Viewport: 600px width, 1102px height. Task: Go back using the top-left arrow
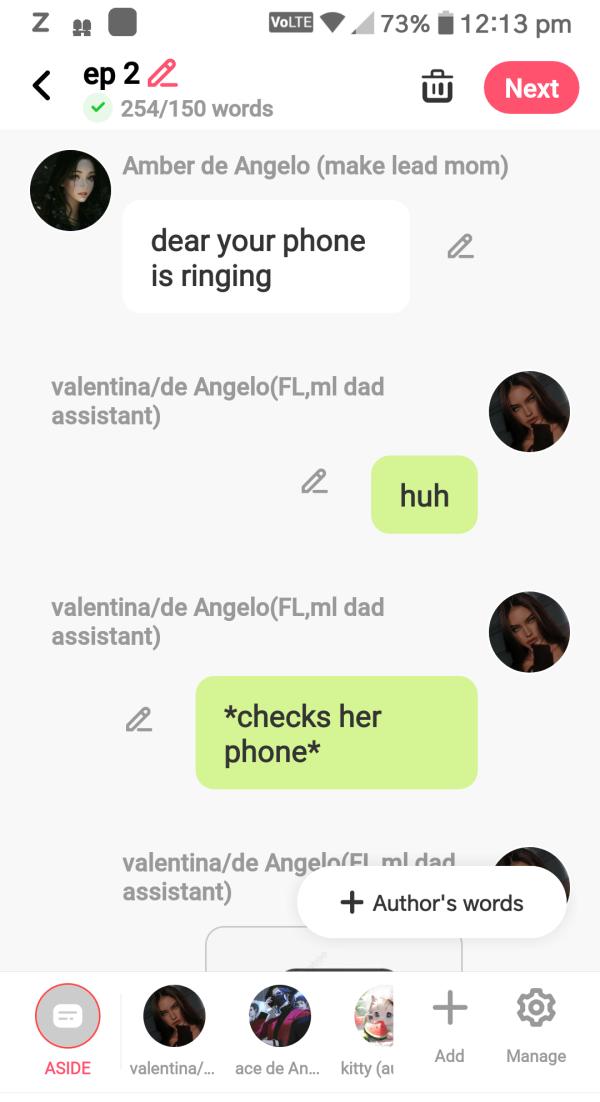pos(42,87)
